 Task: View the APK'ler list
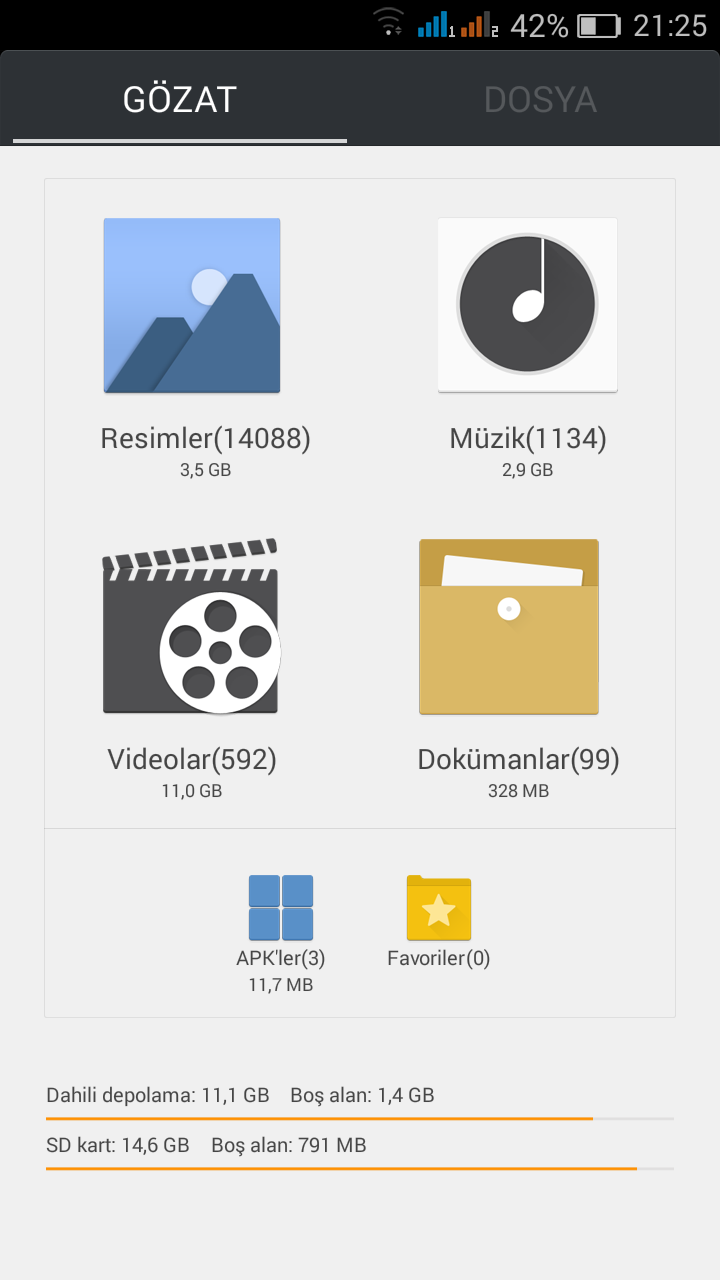pos(281,908)
